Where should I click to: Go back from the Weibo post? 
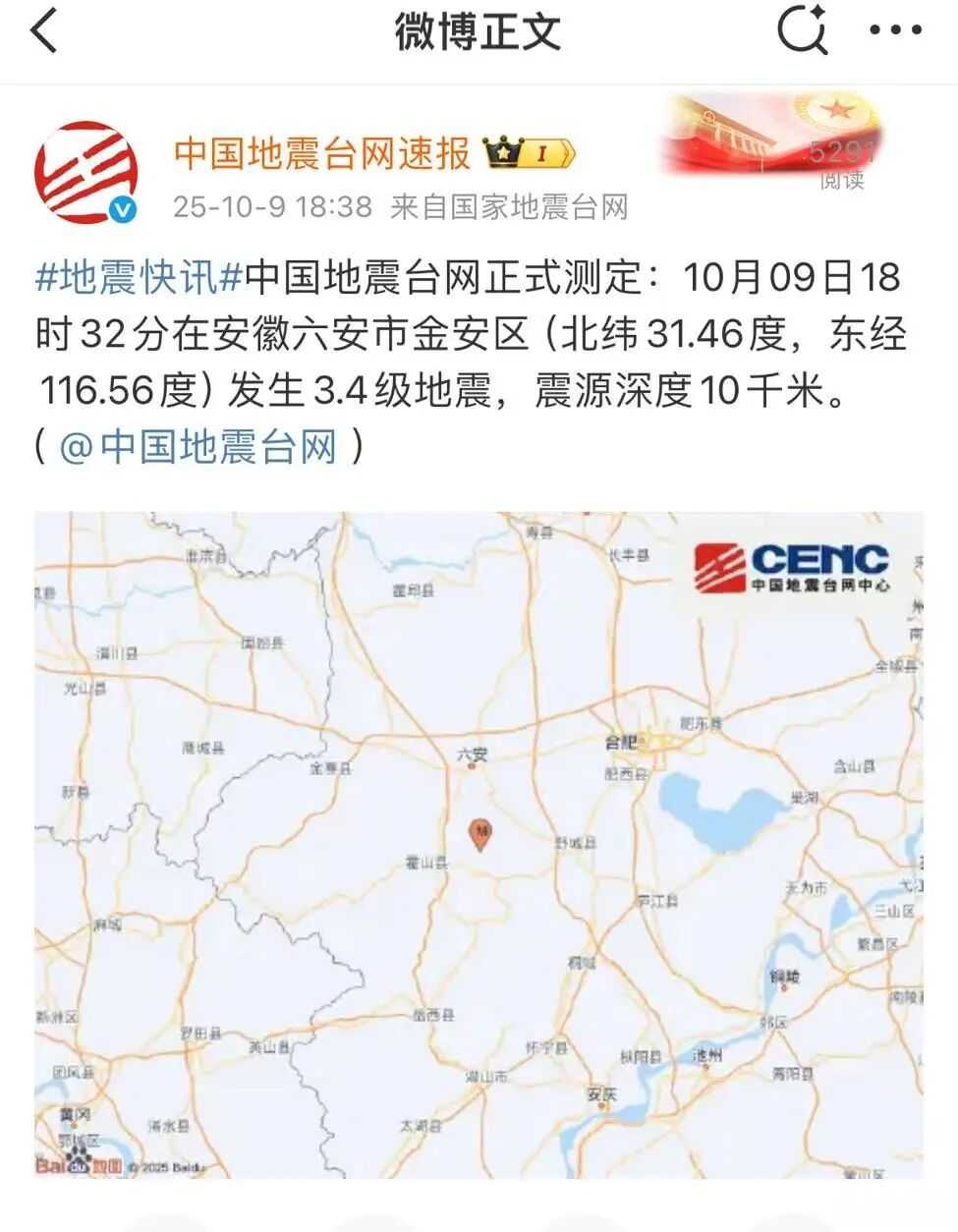point(44,31)
